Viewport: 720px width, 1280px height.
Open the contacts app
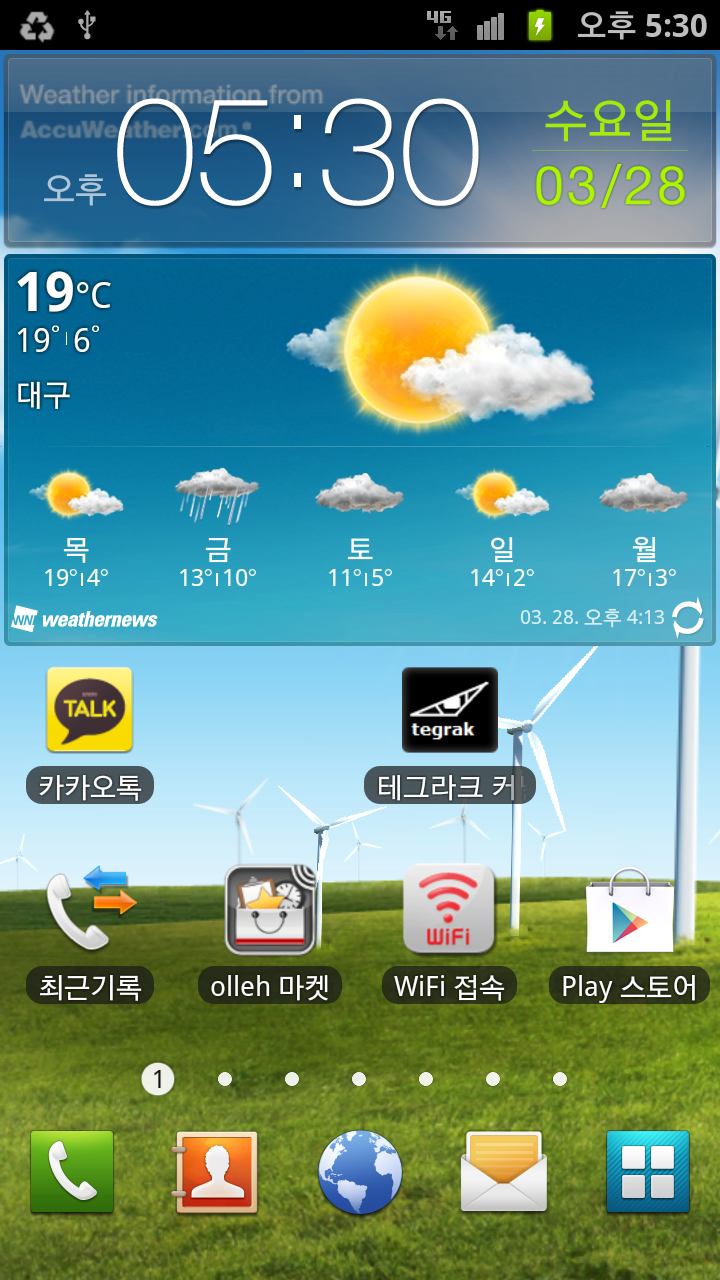[x=216, y=1172]
